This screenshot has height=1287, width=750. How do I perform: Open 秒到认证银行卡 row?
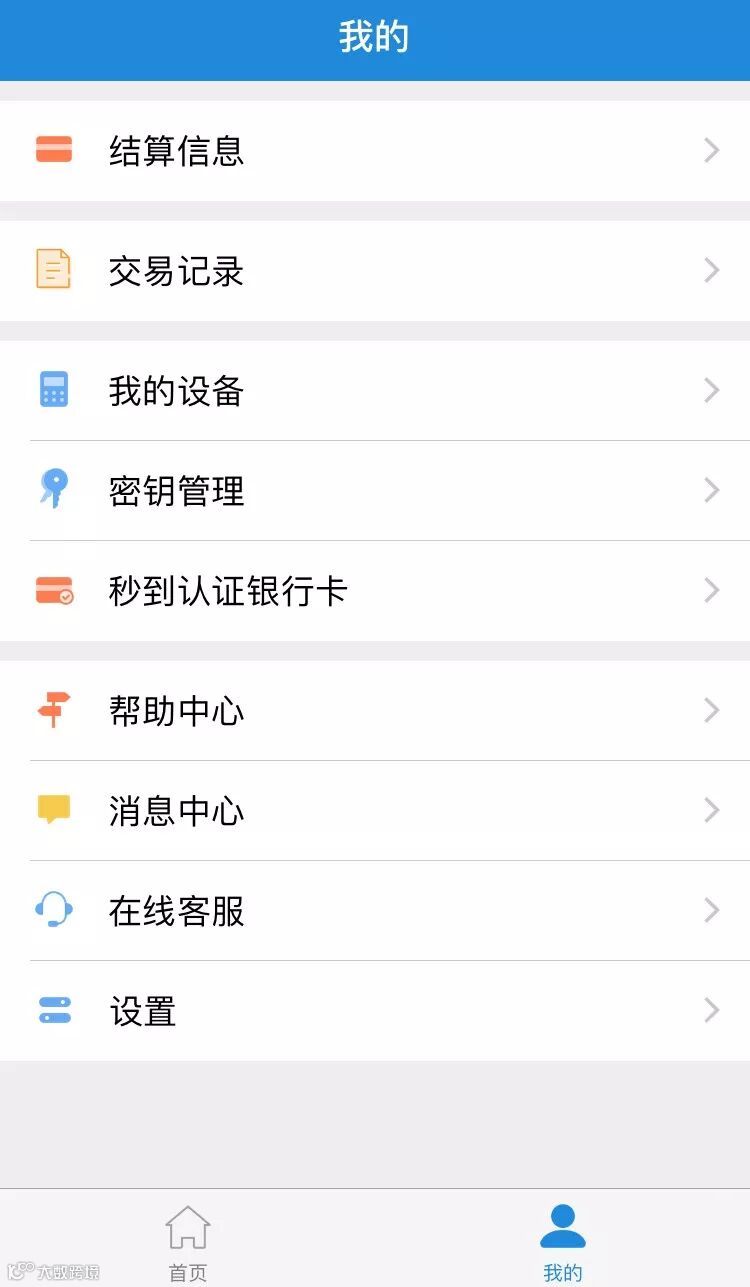click(375, 591)
